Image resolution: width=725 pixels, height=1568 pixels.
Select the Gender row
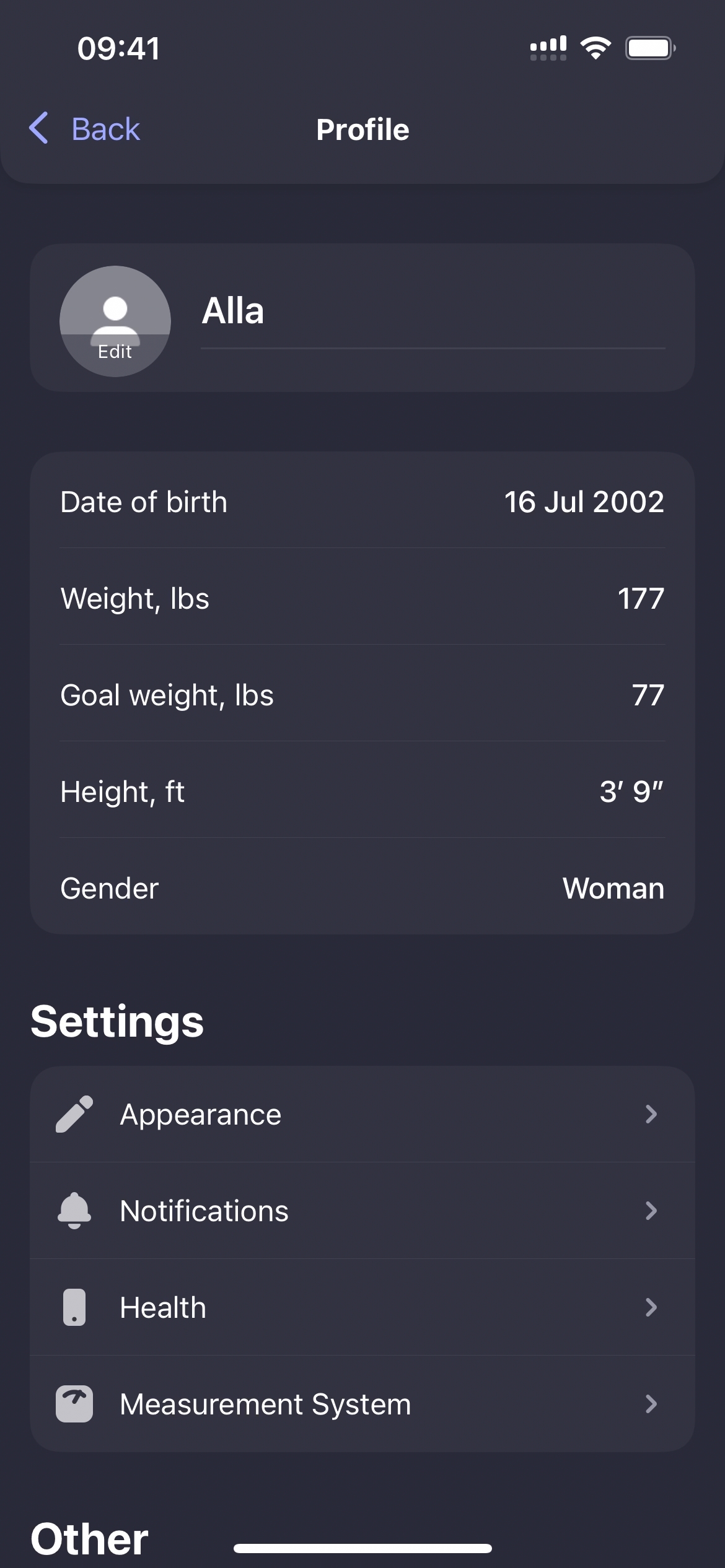pyautogui.click(x=362, y=888)
